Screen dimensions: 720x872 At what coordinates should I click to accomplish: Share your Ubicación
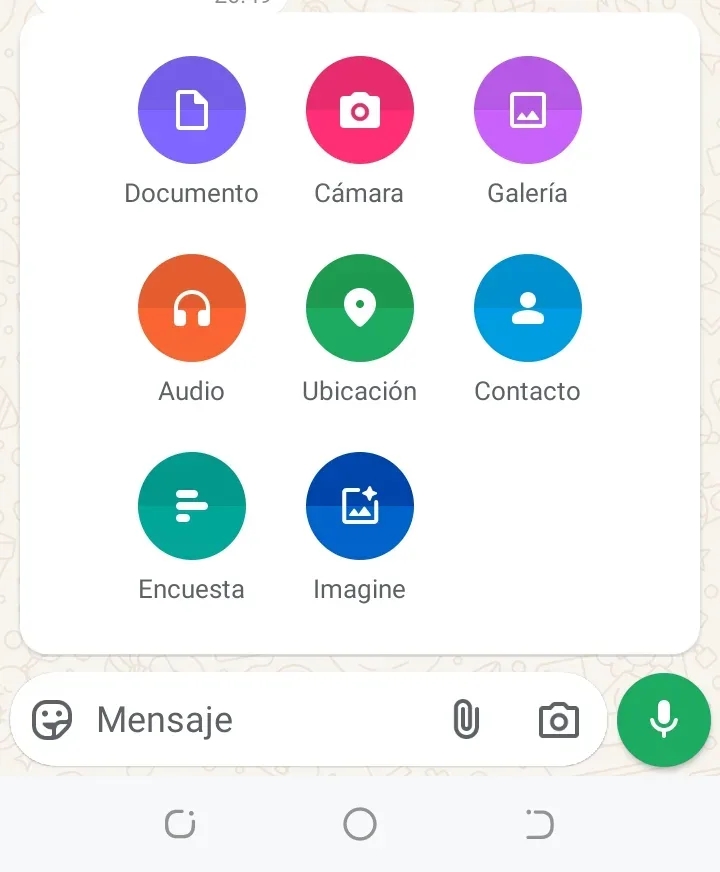tap(359, 308)
